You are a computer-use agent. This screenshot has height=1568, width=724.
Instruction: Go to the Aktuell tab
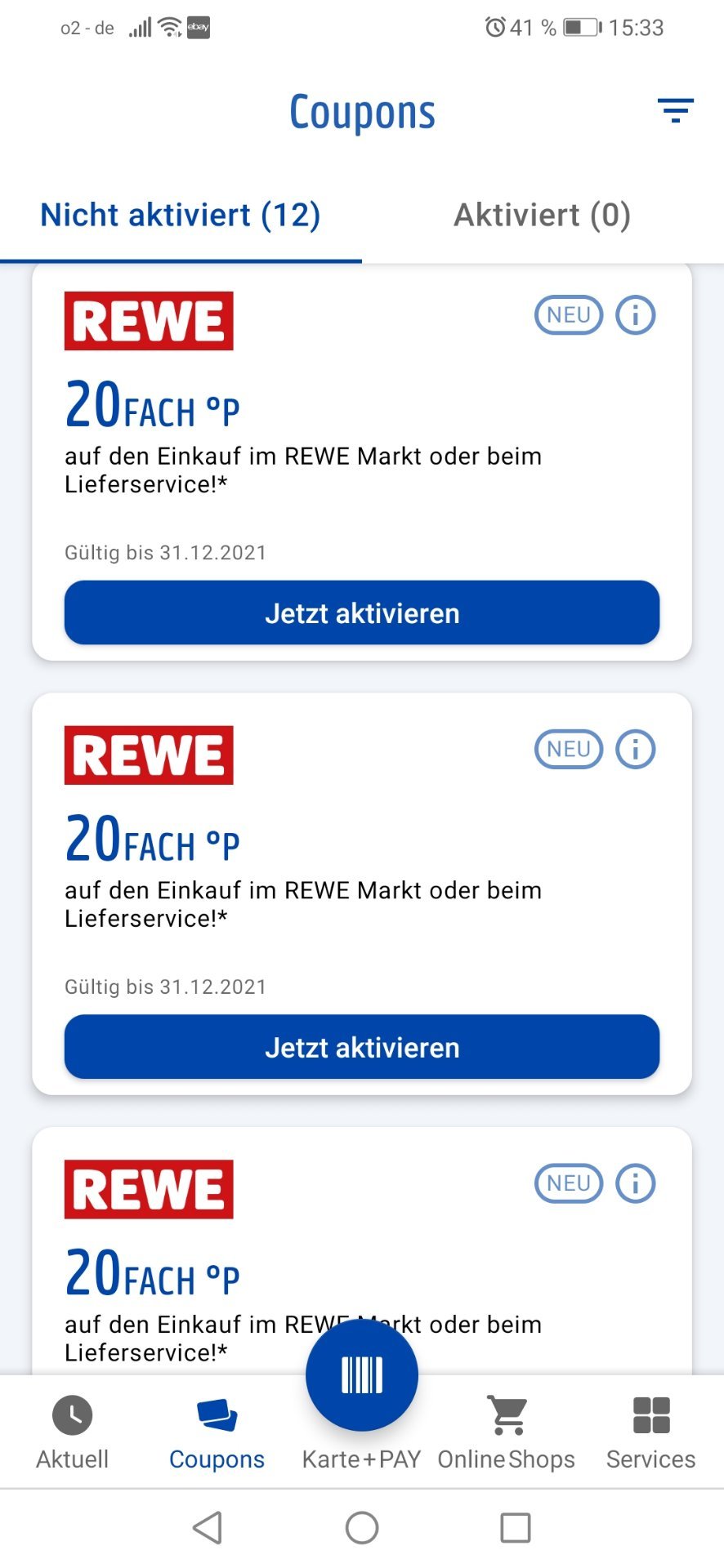[x=72, y=1433]
